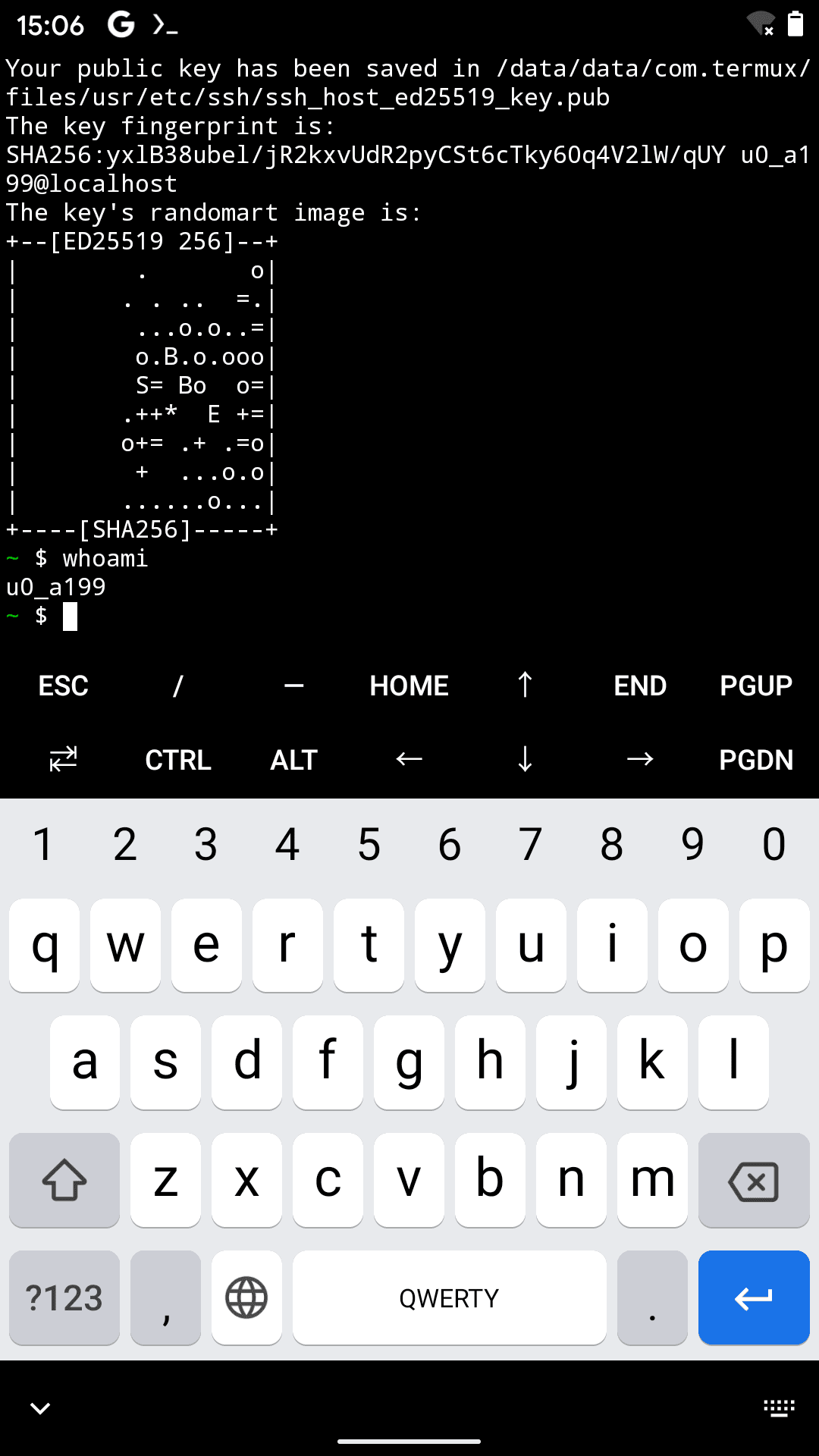Tap the left arrow extra key
Screen dimensions: 819x1456
[x=409, y=760]
